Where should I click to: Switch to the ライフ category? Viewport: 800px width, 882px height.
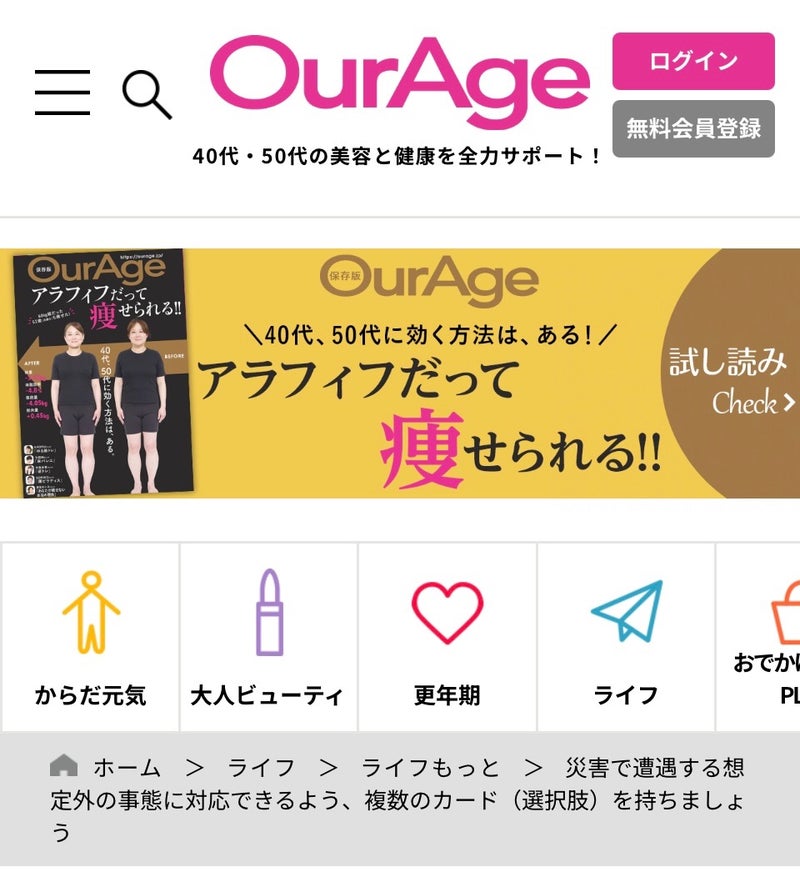coord(626,637)
